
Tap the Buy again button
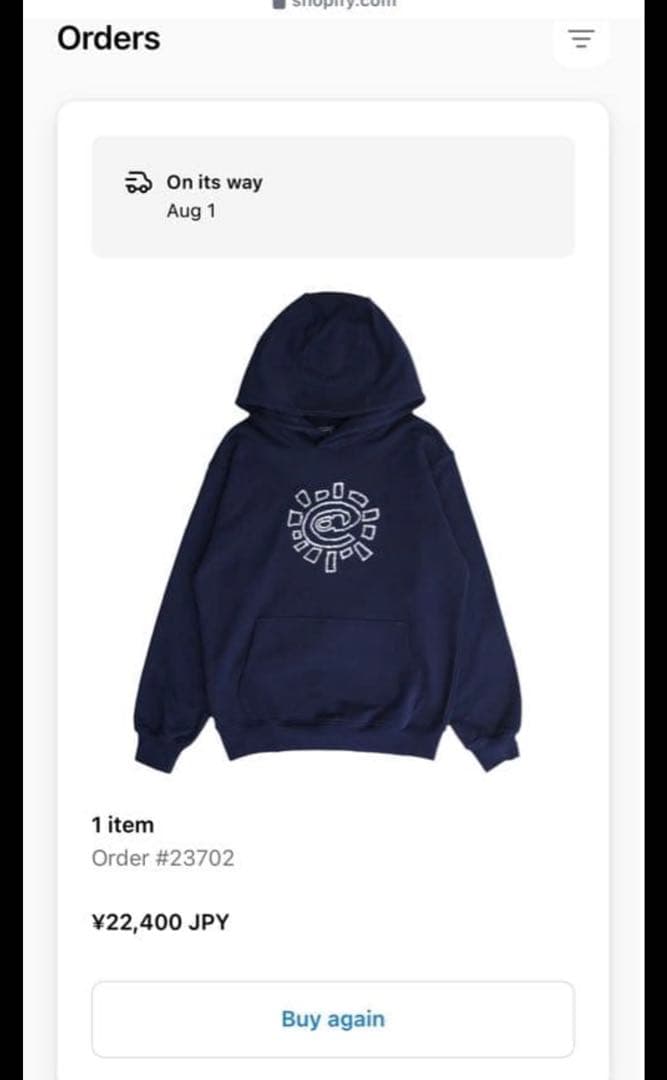pos(333,1019)
